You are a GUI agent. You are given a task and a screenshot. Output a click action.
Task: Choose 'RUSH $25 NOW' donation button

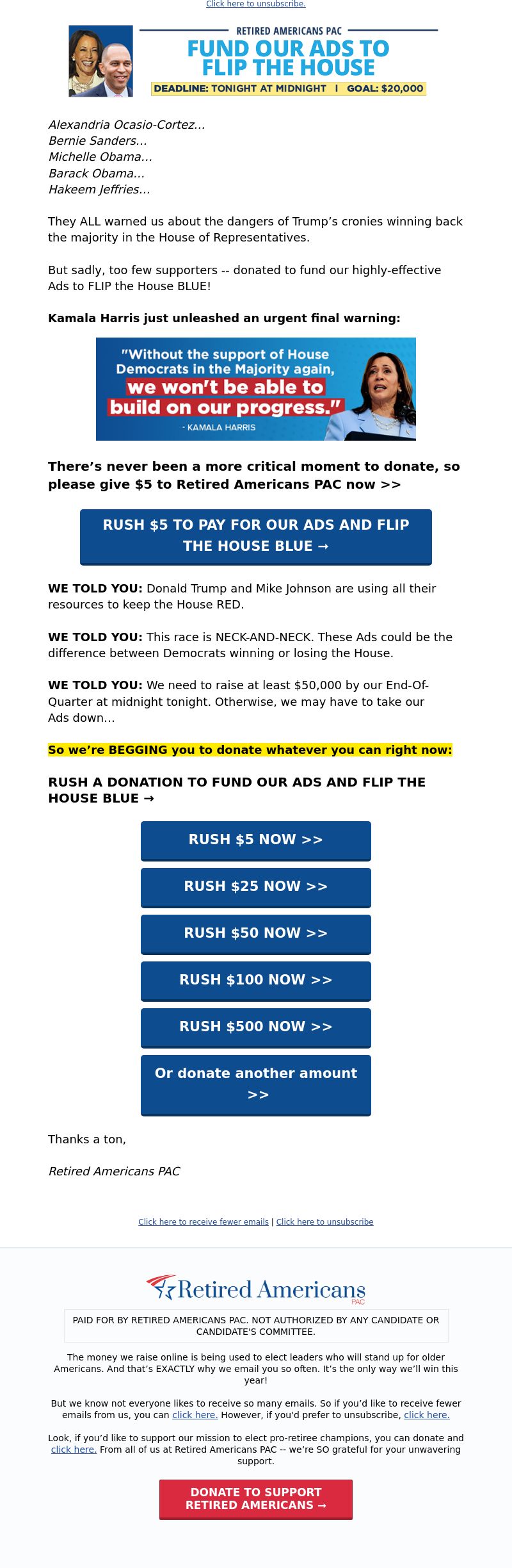click(x=255, y=886)
